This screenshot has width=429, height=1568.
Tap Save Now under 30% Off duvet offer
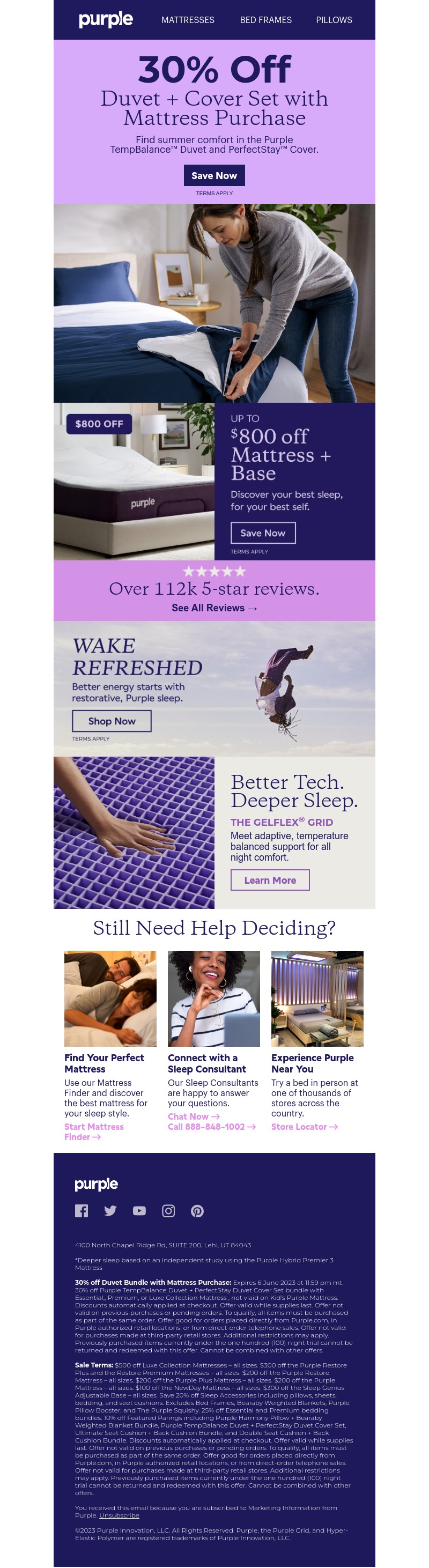(x=214, y=175)
